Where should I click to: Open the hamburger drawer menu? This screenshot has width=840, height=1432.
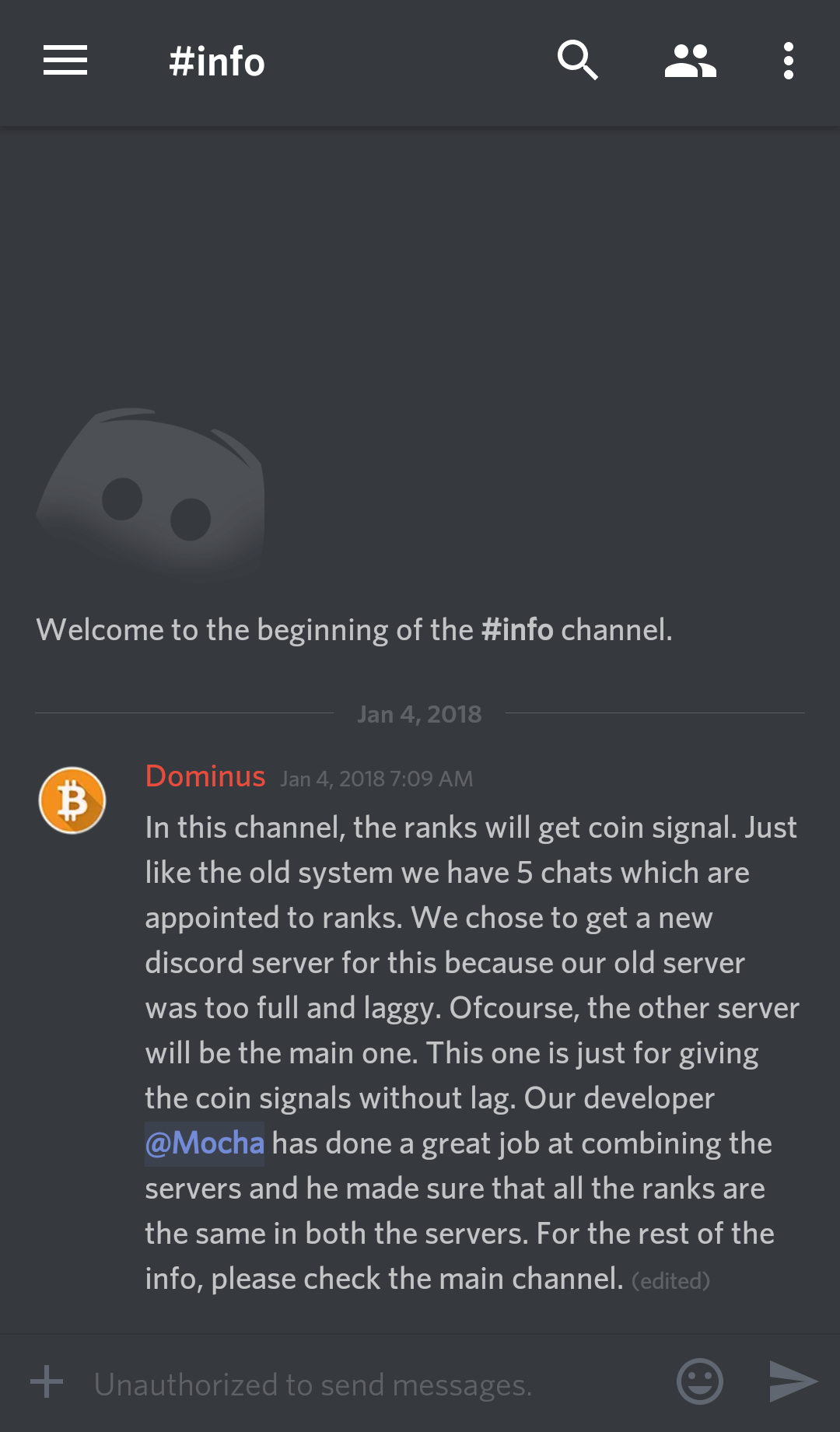pos(65,61)
